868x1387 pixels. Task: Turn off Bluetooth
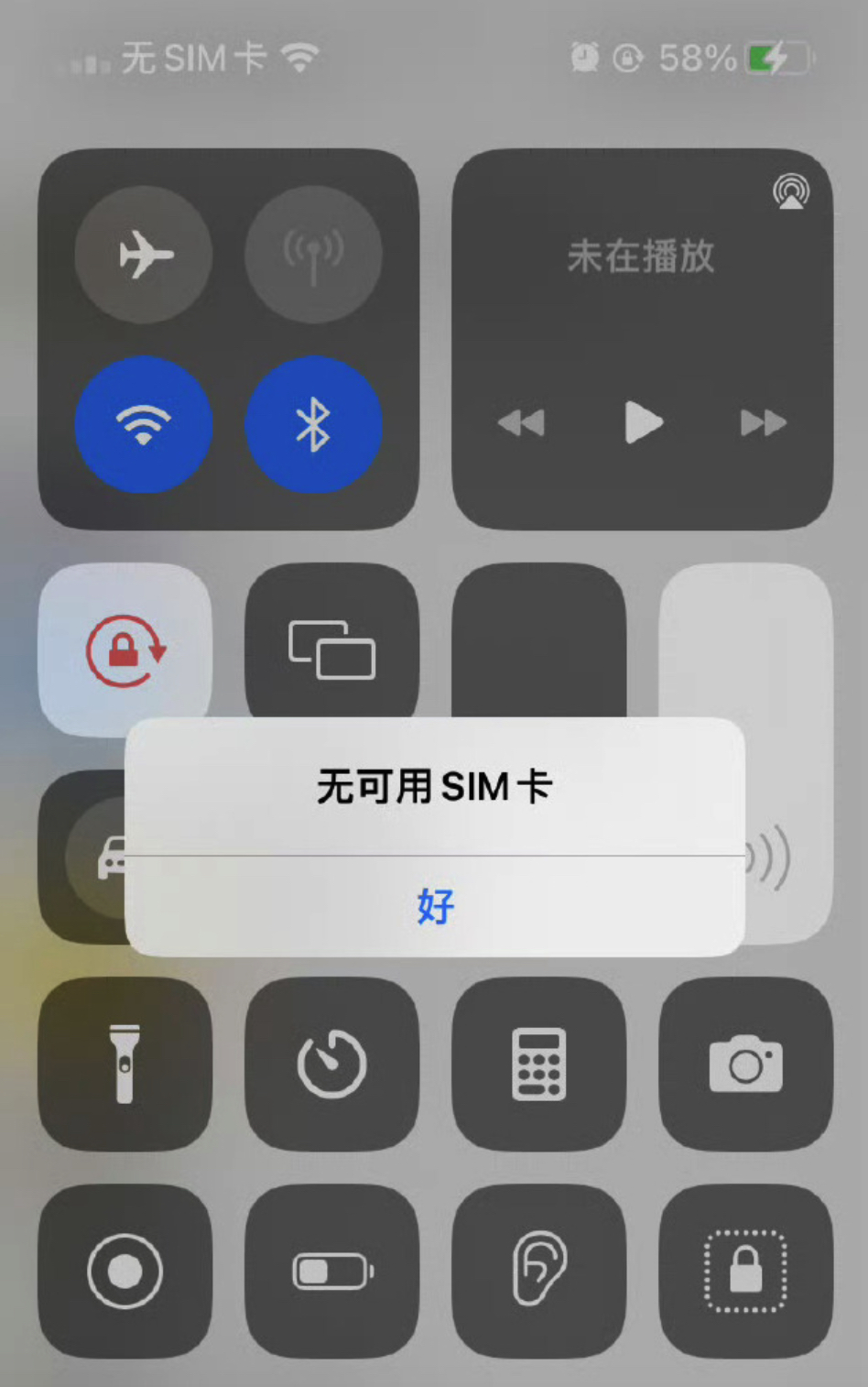click(313, 424)
